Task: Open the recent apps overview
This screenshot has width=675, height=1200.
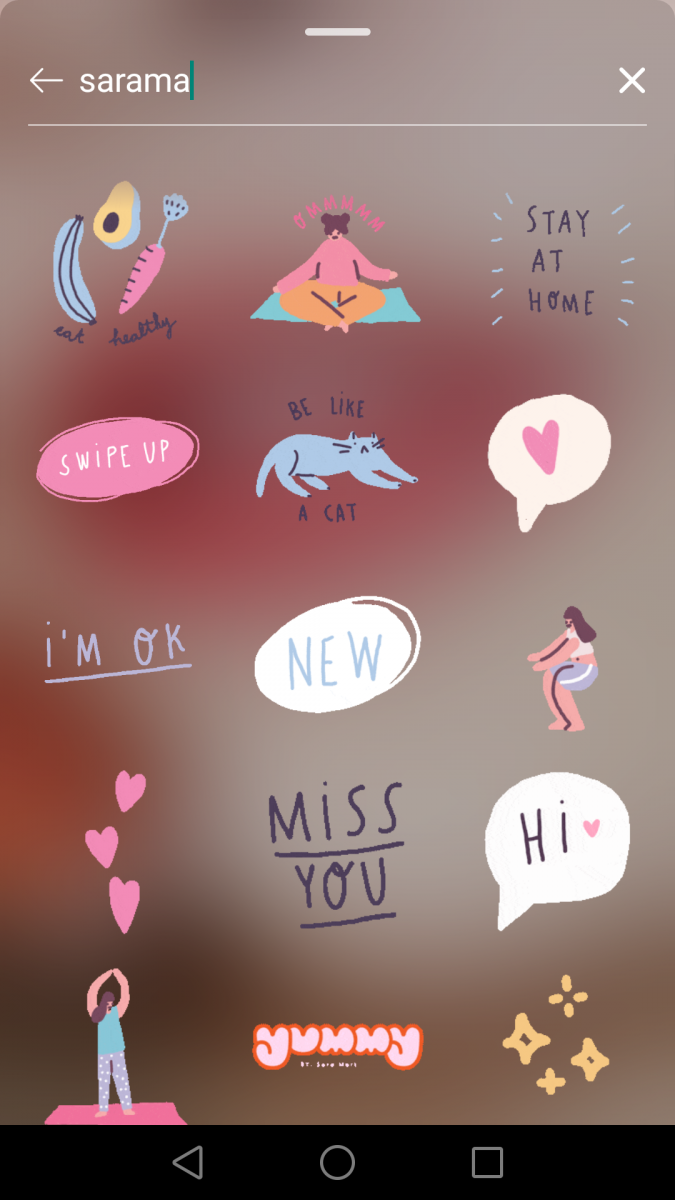Action: click(x=487, y=1162)
